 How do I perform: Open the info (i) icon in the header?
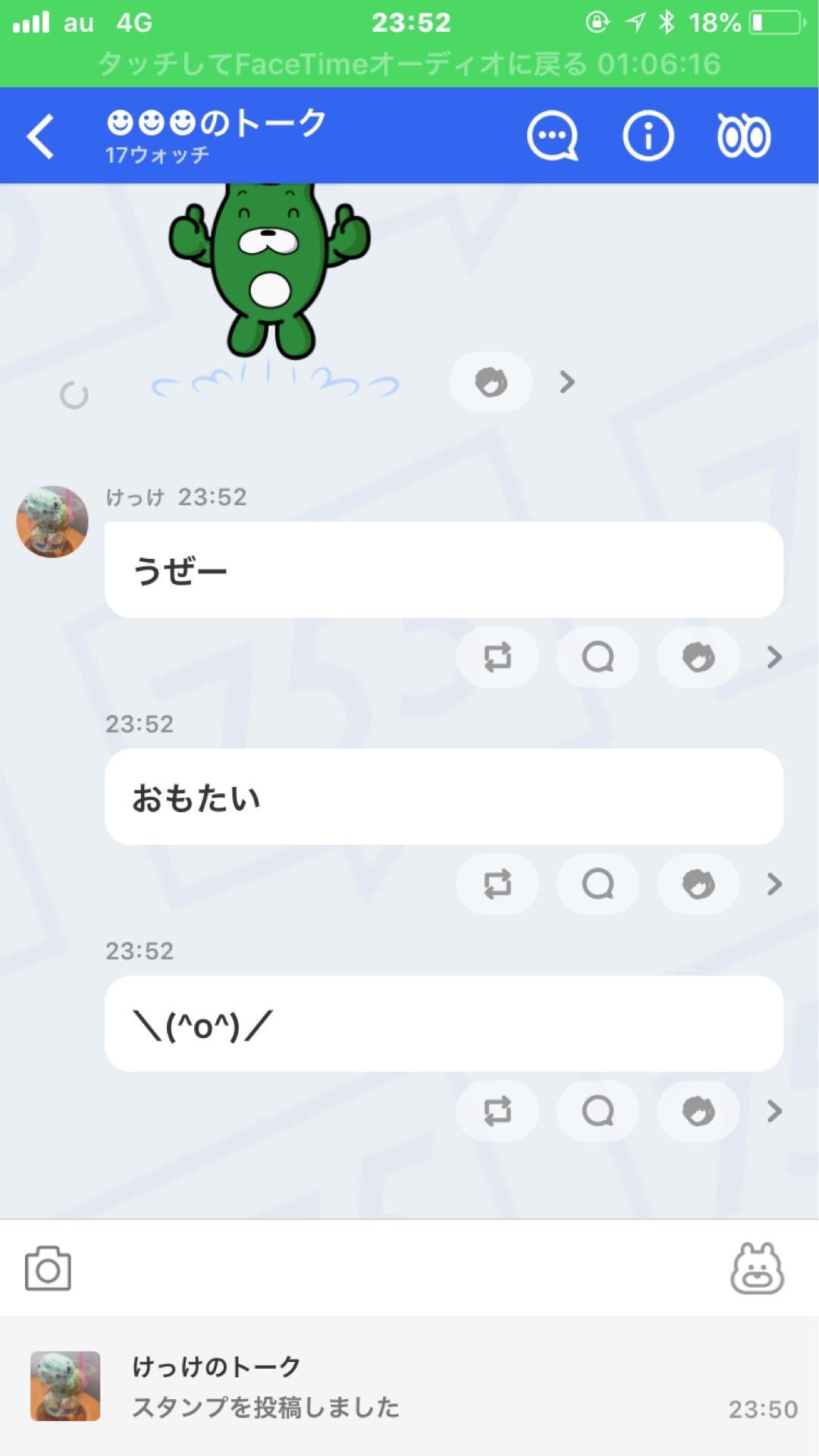[x=647, y=135]
